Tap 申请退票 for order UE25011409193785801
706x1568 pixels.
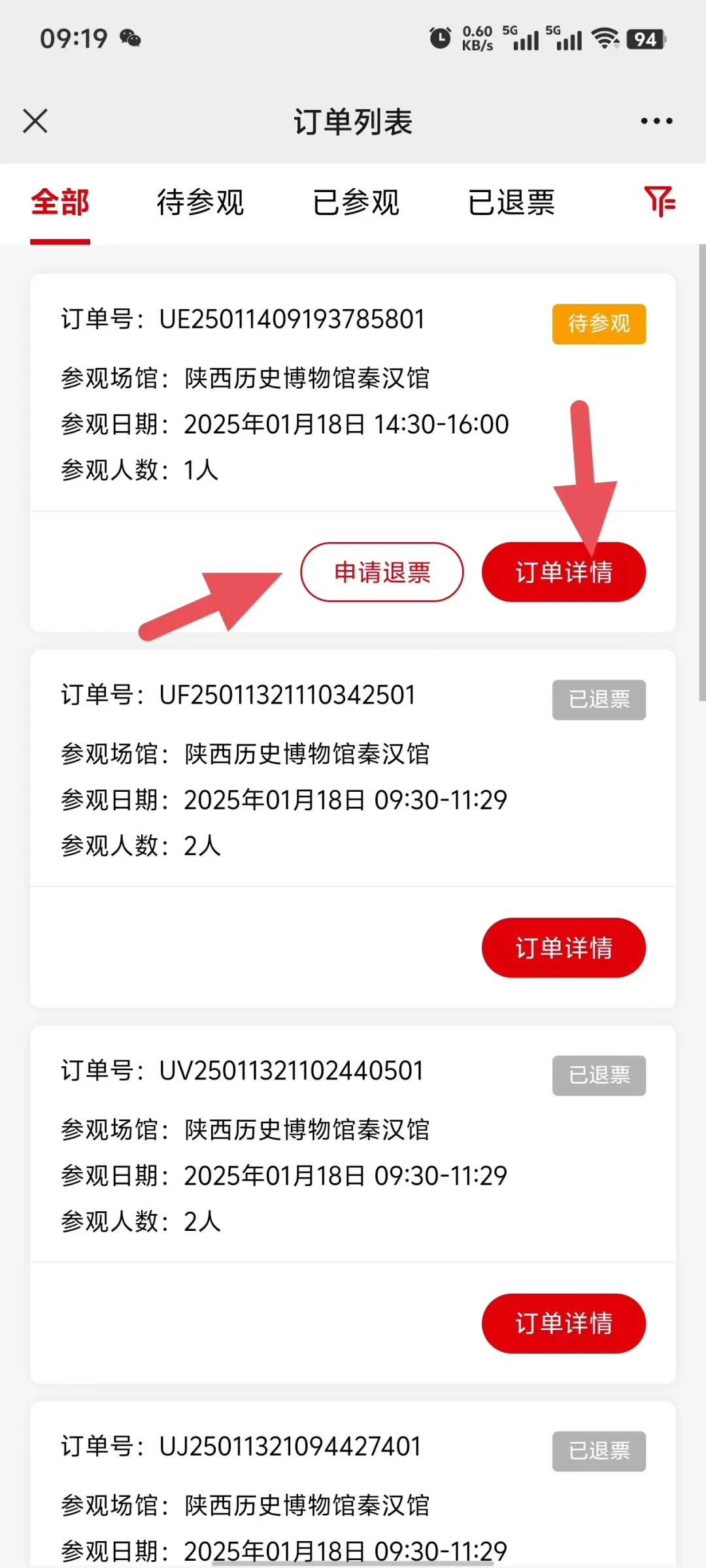382,572
